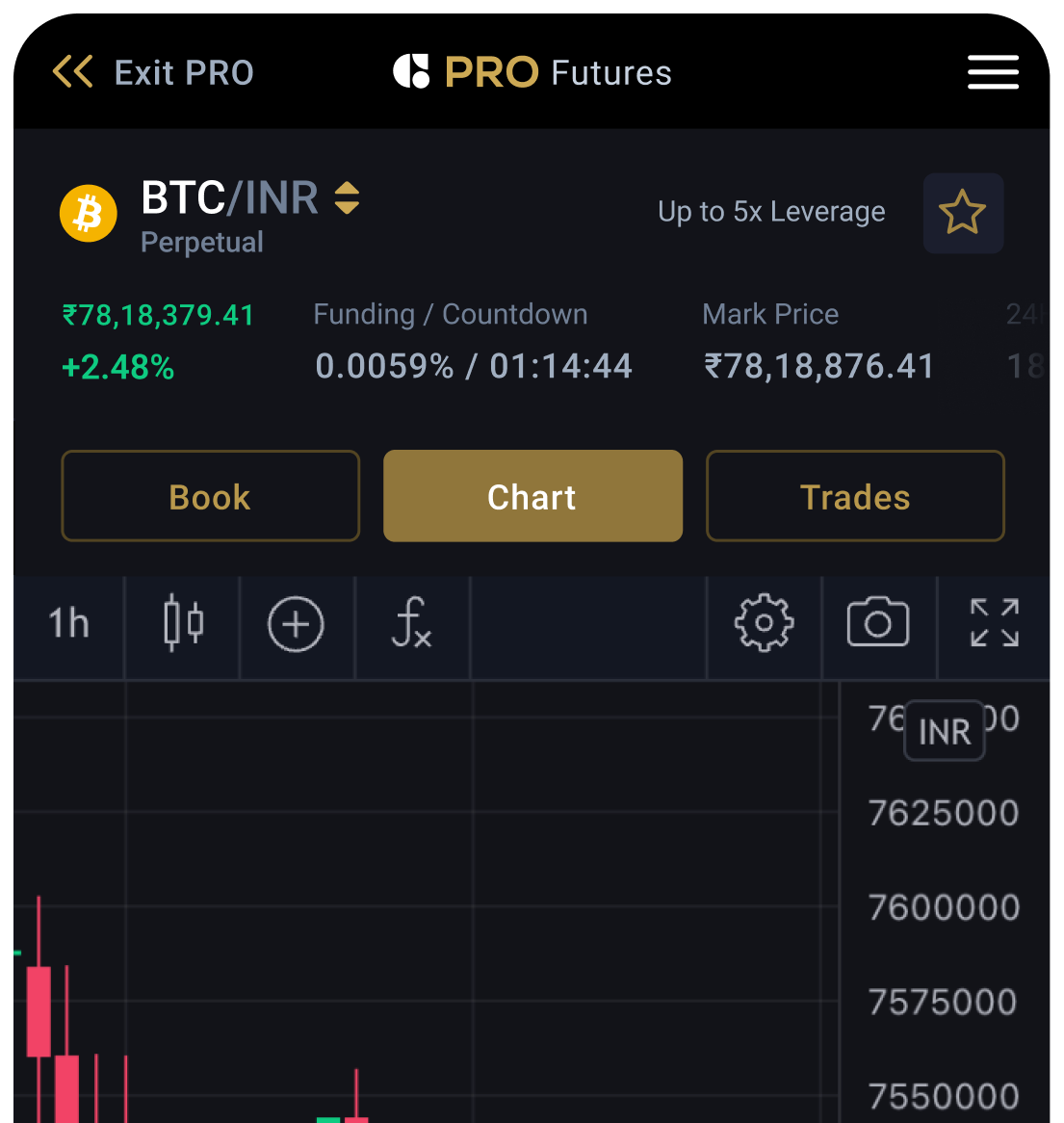Image resolution: width=1064 pixels, height=1123 pixels.
Task: Open the hamburger menu icon
Action: tap(993, 72)
